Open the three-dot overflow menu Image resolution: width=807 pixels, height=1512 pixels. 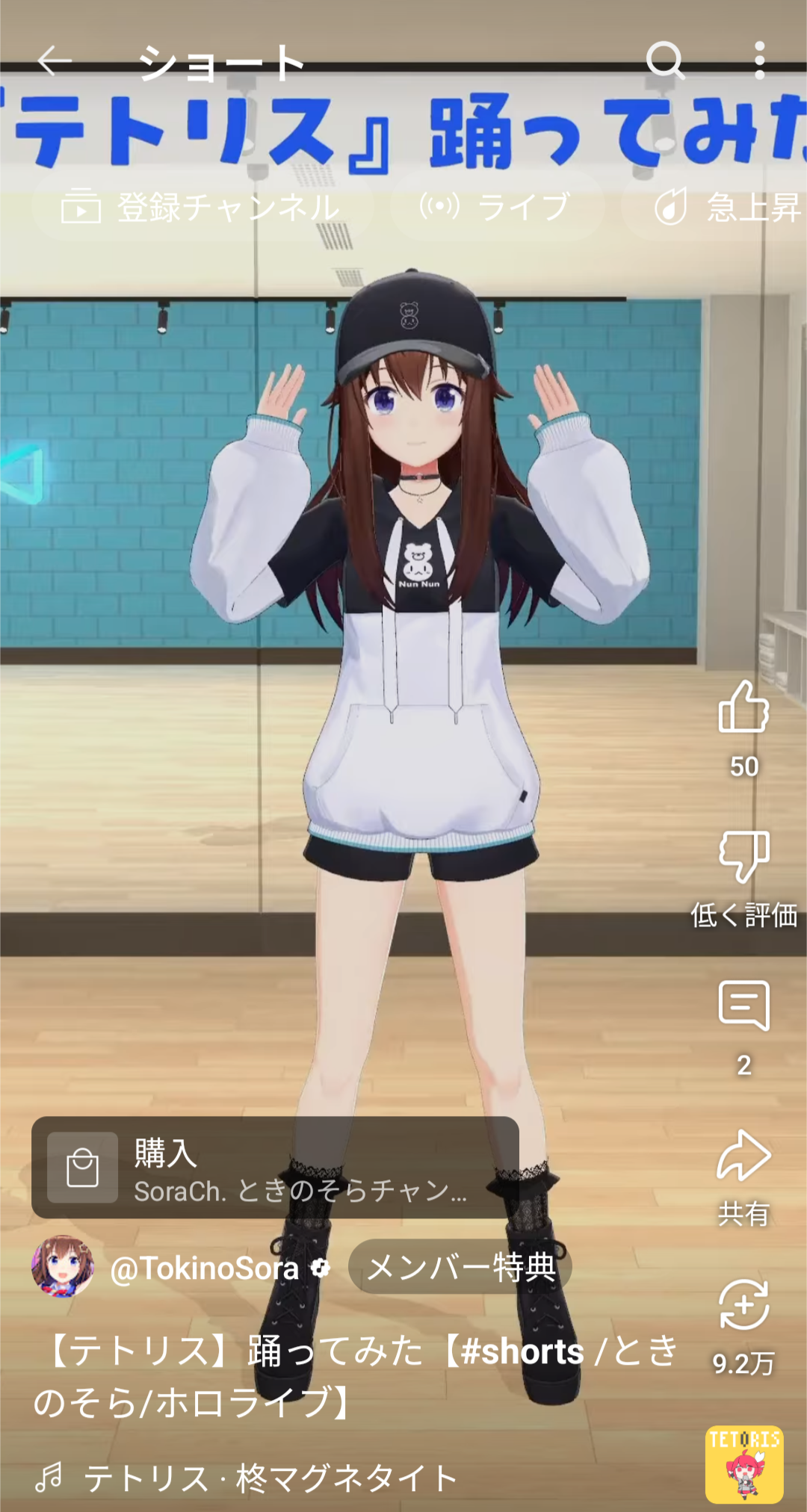(760, 61)
